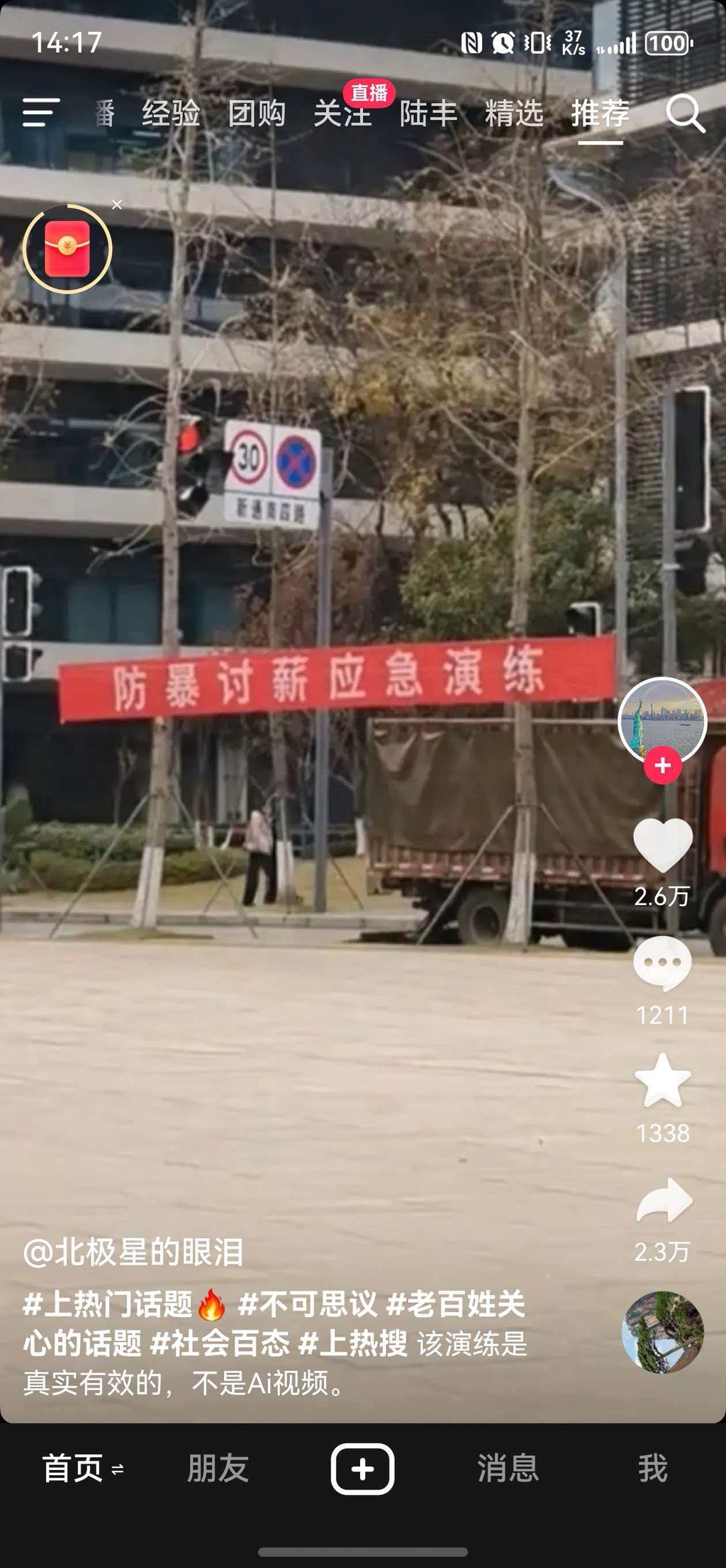This screenshot has height=1568, width=726.
Task: Switch to the 团购 tab
Action: point(257,113)
